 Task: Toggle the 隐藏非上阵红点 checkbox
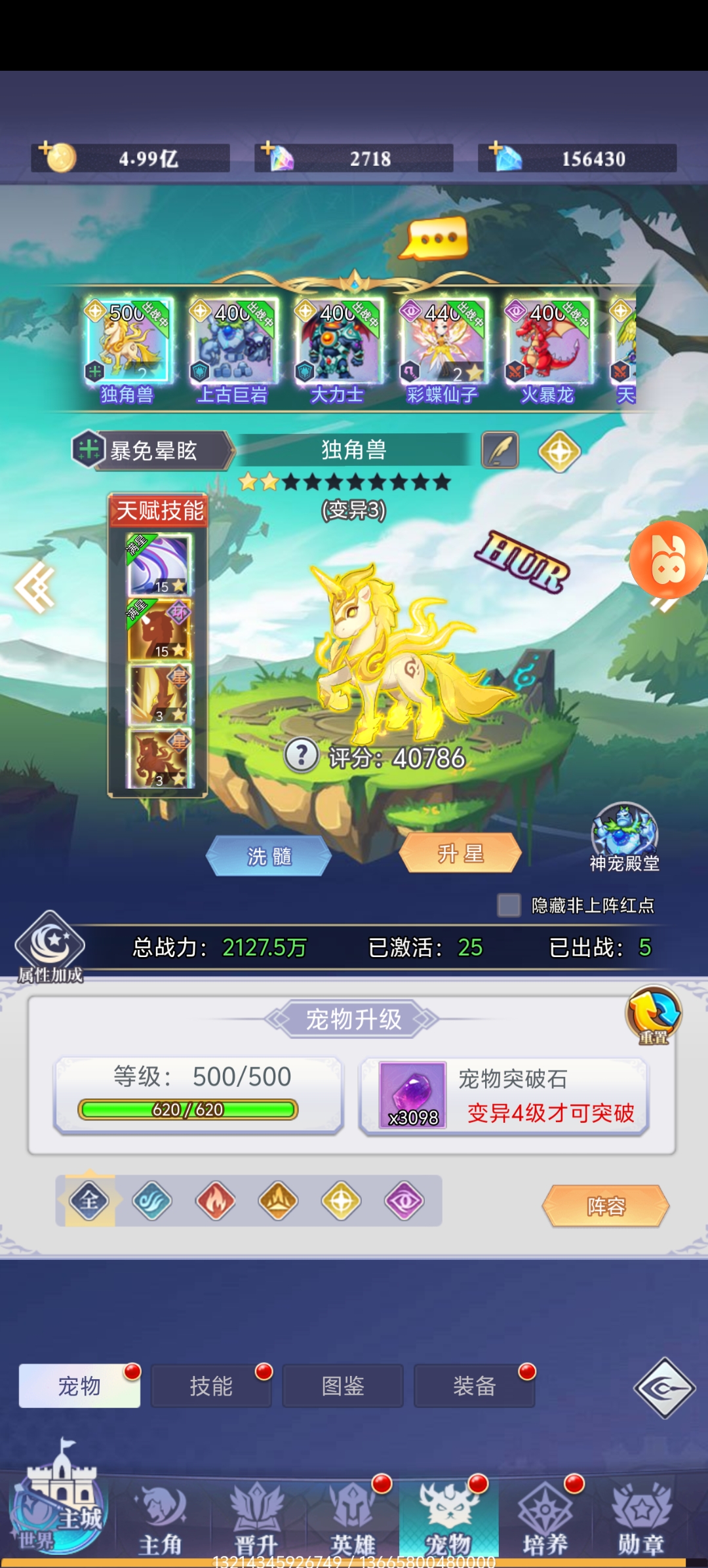[x=509, y=905]
